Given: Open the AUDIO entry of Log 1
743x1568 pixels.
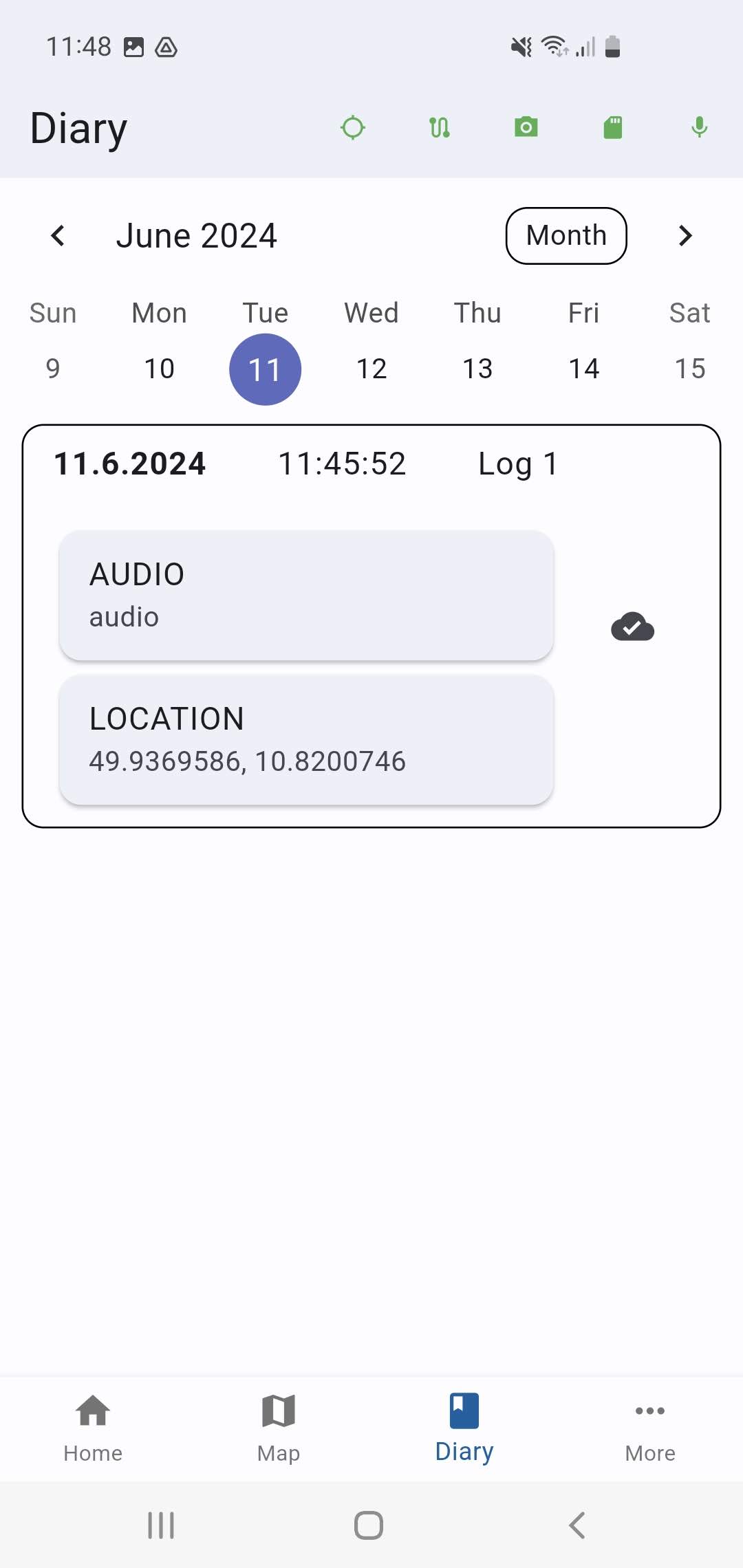Looking at the screenshot, I should coord(306,596).
